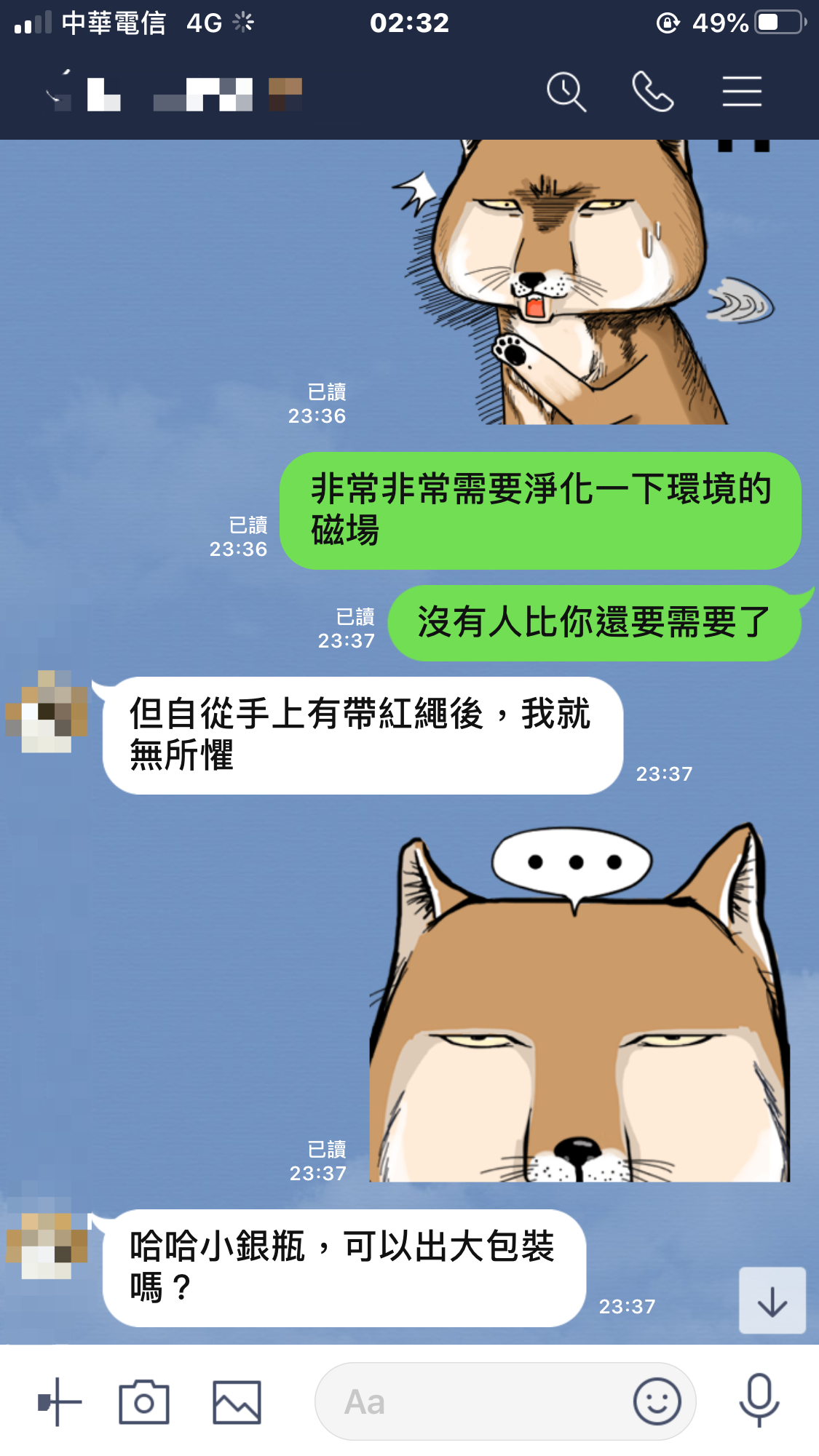Open avatar beside the 紅繩 message

(47, 712)
